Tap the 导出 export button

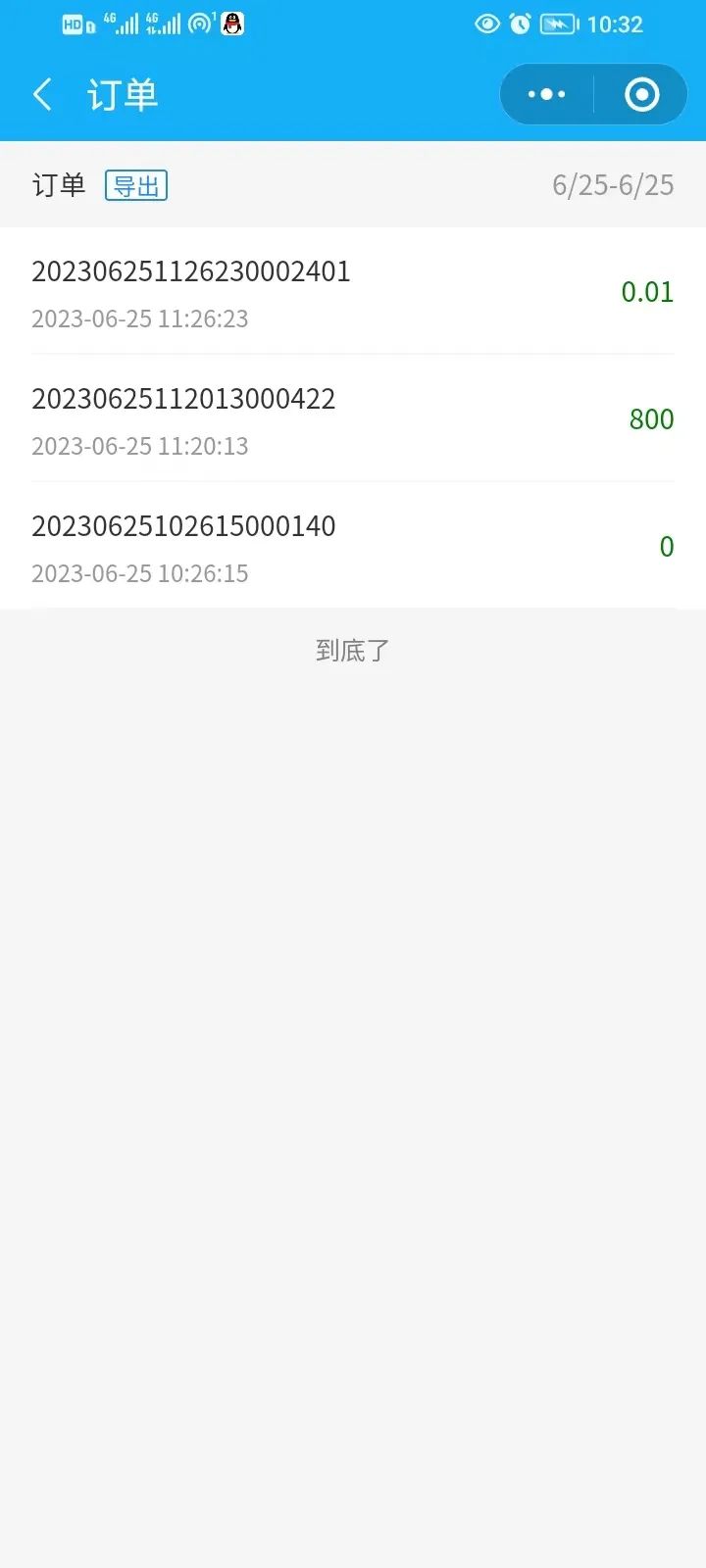pyautogui.click(x=136, y=185)
